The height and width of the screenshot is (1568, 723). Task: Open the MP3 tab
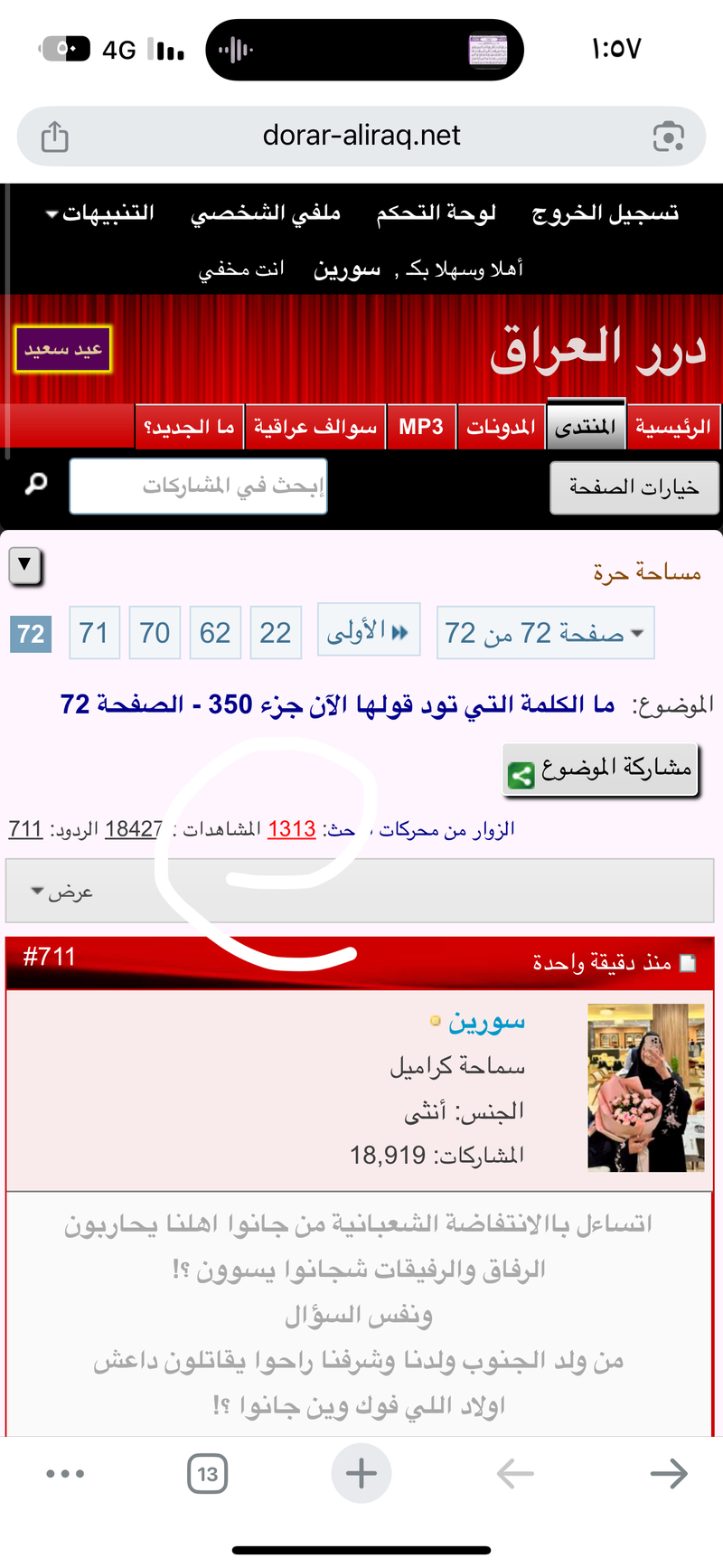coord(421,427)
